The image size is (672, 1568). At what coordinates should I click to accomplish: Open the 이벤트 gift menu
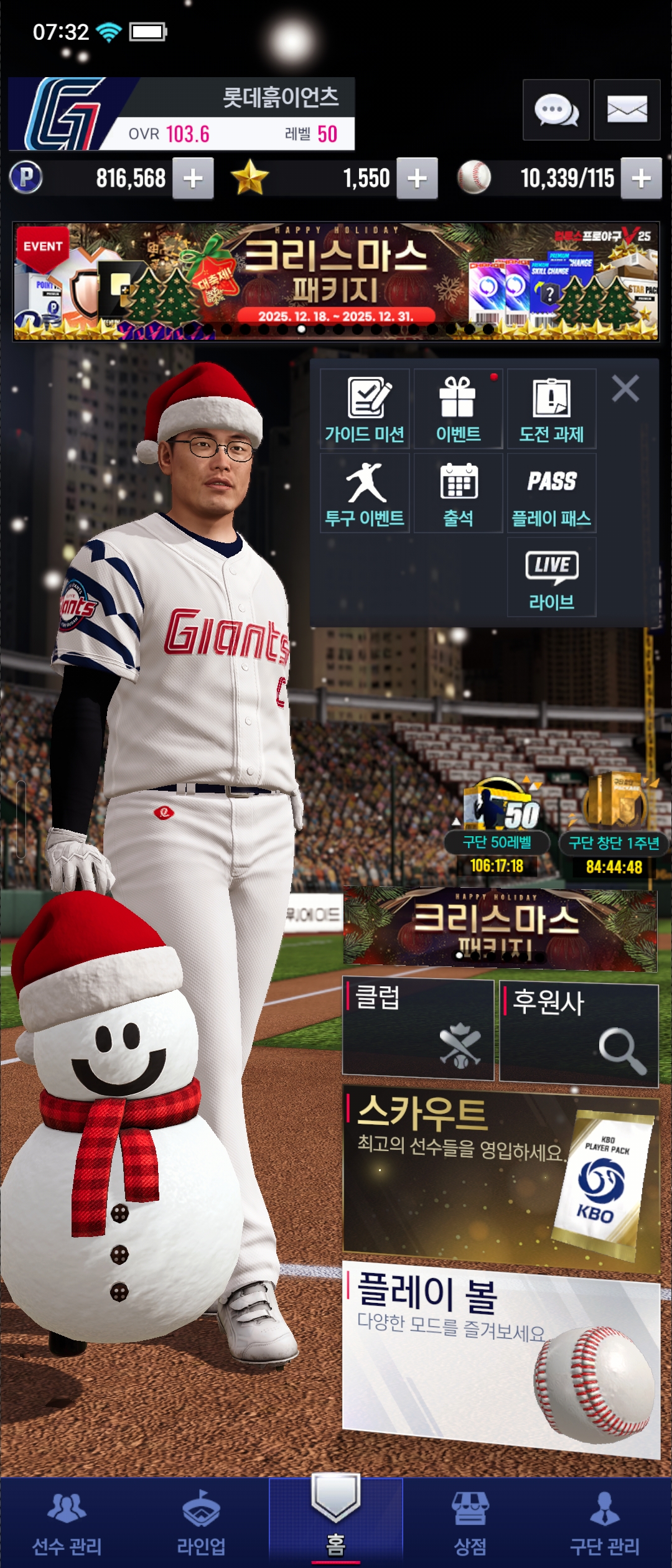point(458,409)
